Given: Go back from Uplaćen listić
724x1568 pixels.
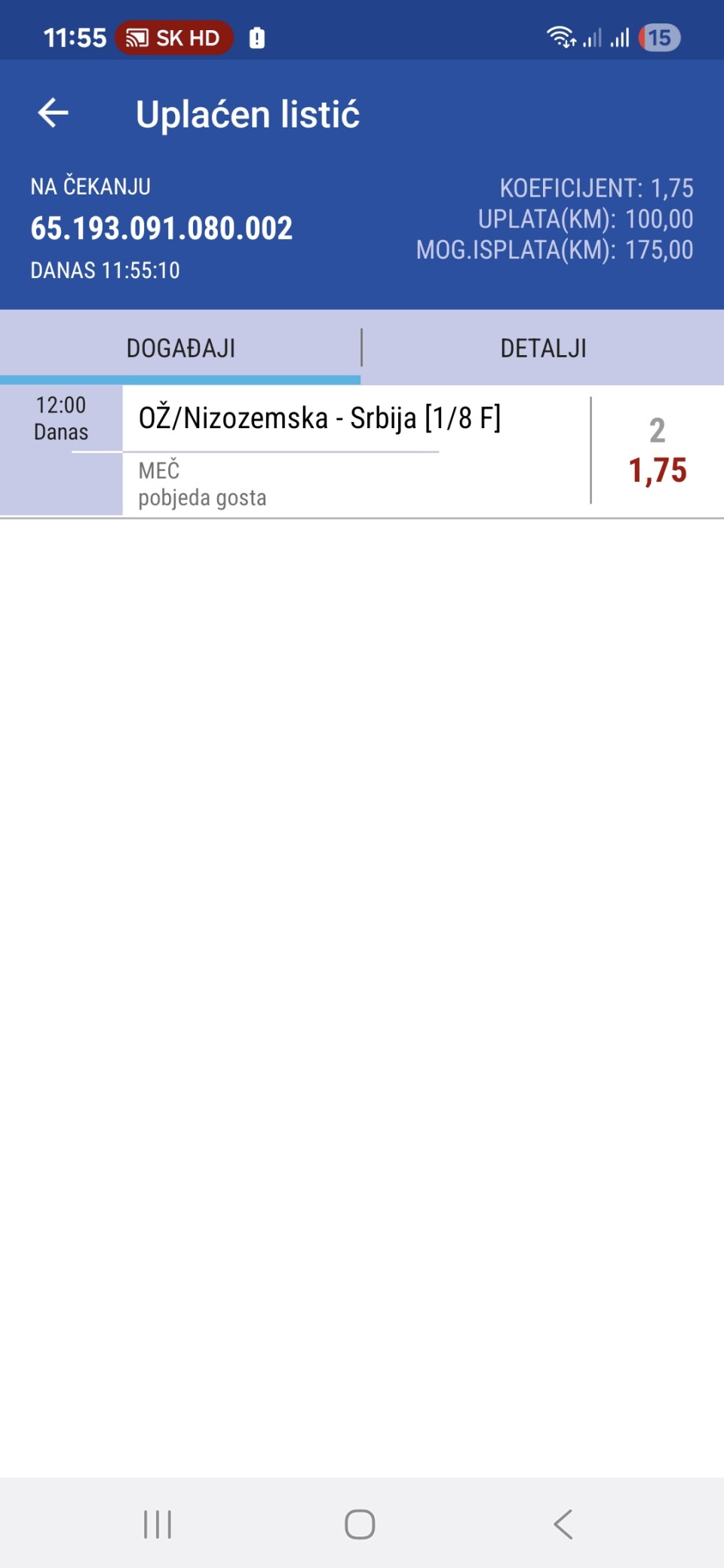Looking at the screenshot, I should (x=53, y=114).
